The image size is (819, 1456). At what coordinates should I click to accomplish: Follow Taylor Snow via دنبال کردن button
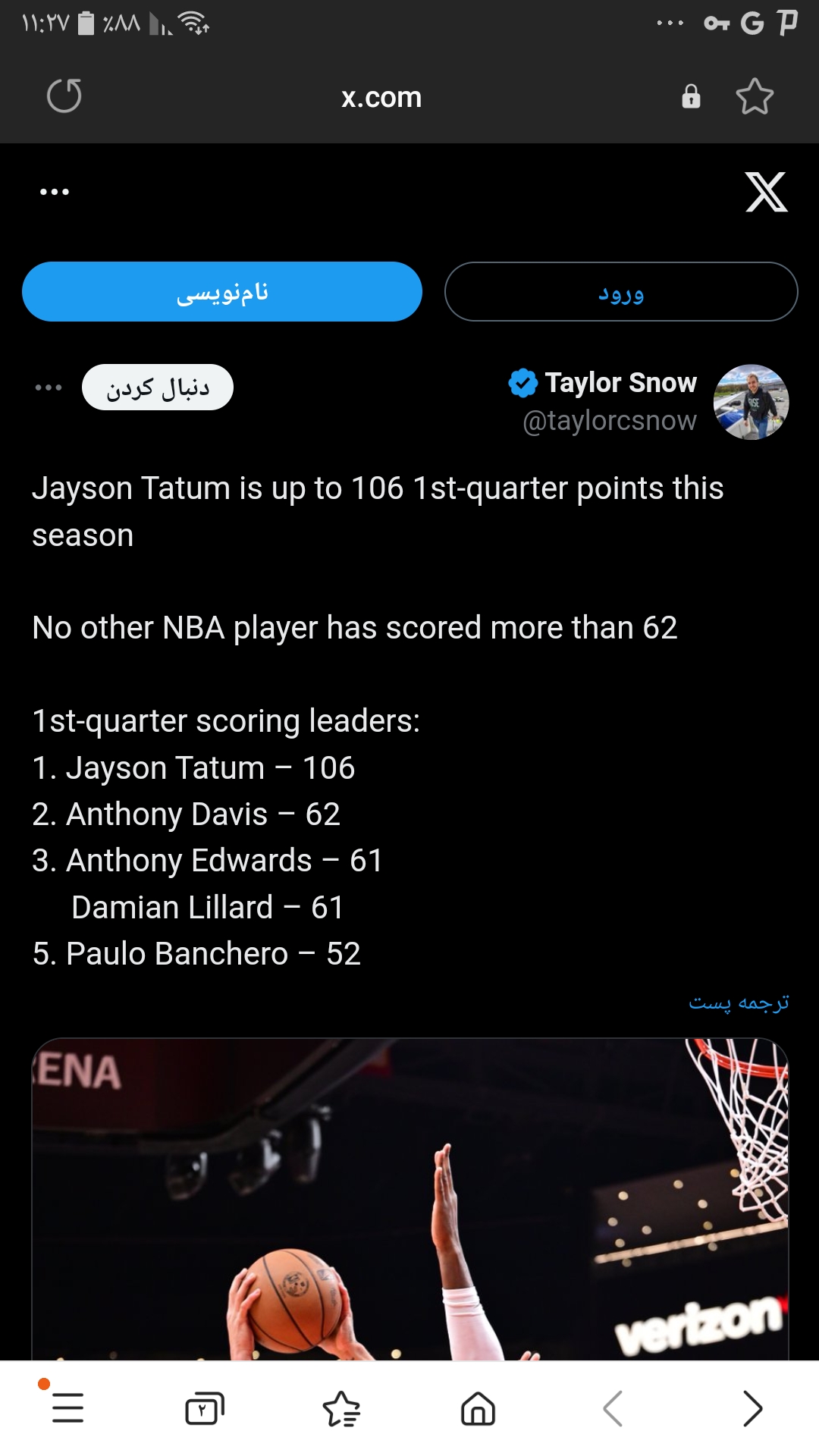pos(158,388)
